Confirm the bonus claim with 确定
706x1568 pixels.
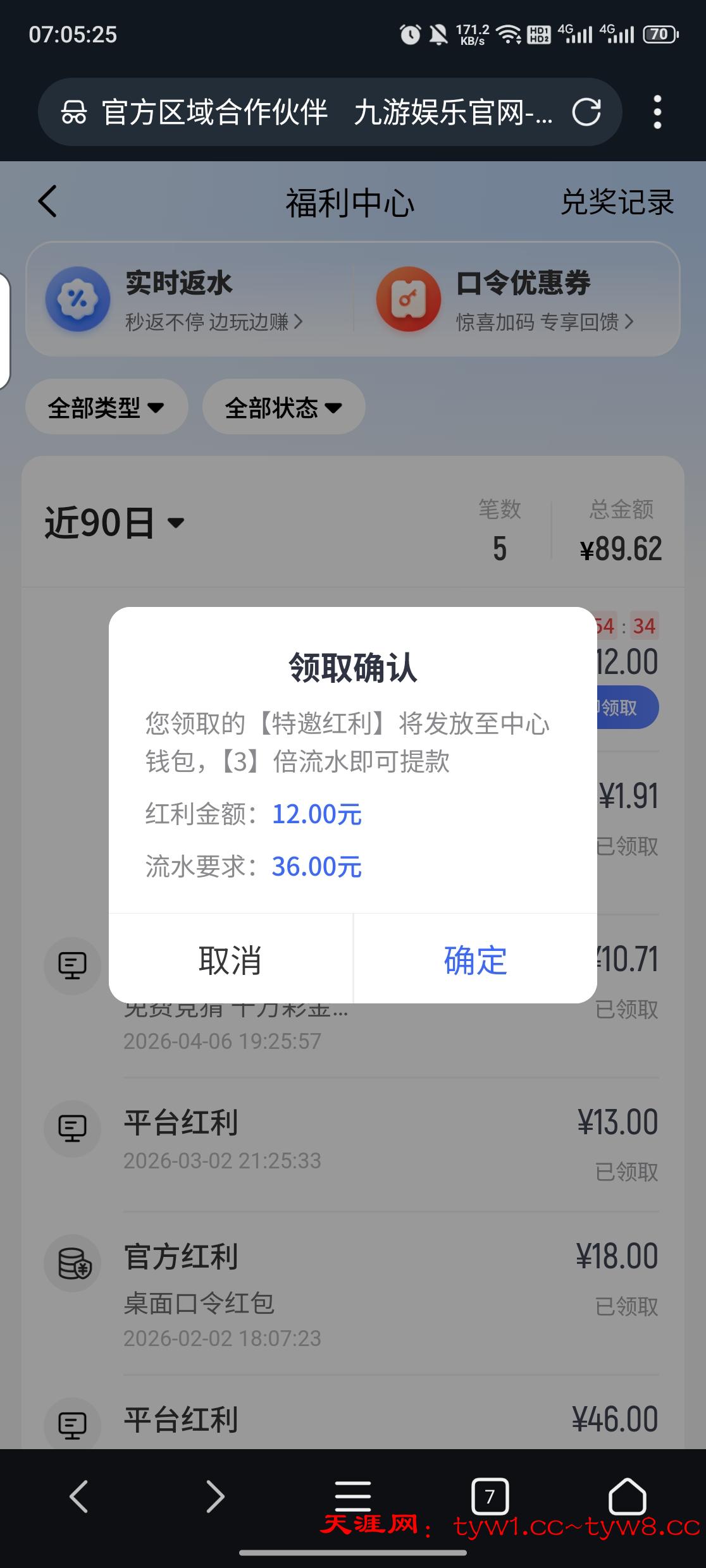coord(475,960)
